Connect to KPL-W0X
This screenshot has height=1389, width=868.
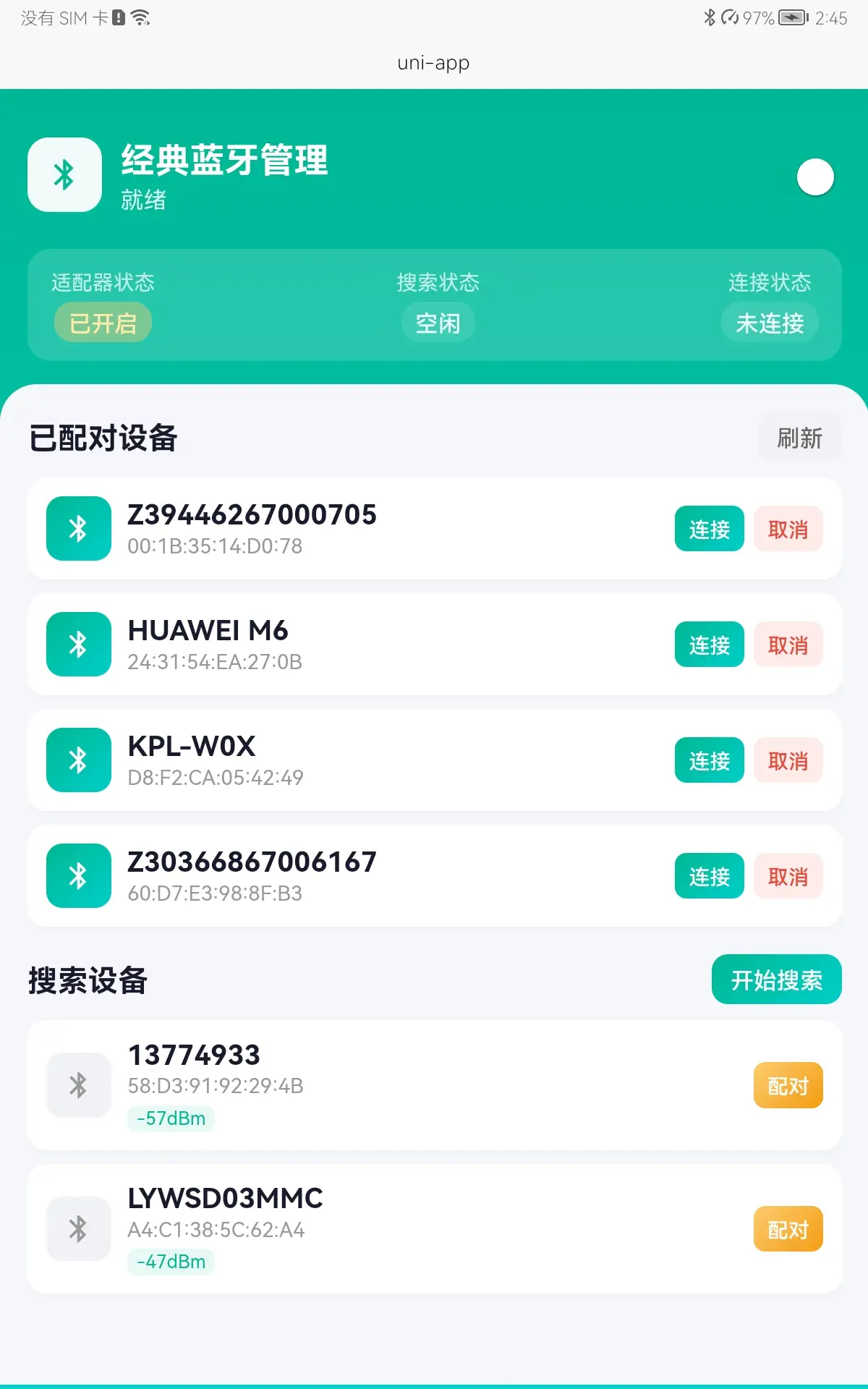pyautogui.click(x=709, y=760)
